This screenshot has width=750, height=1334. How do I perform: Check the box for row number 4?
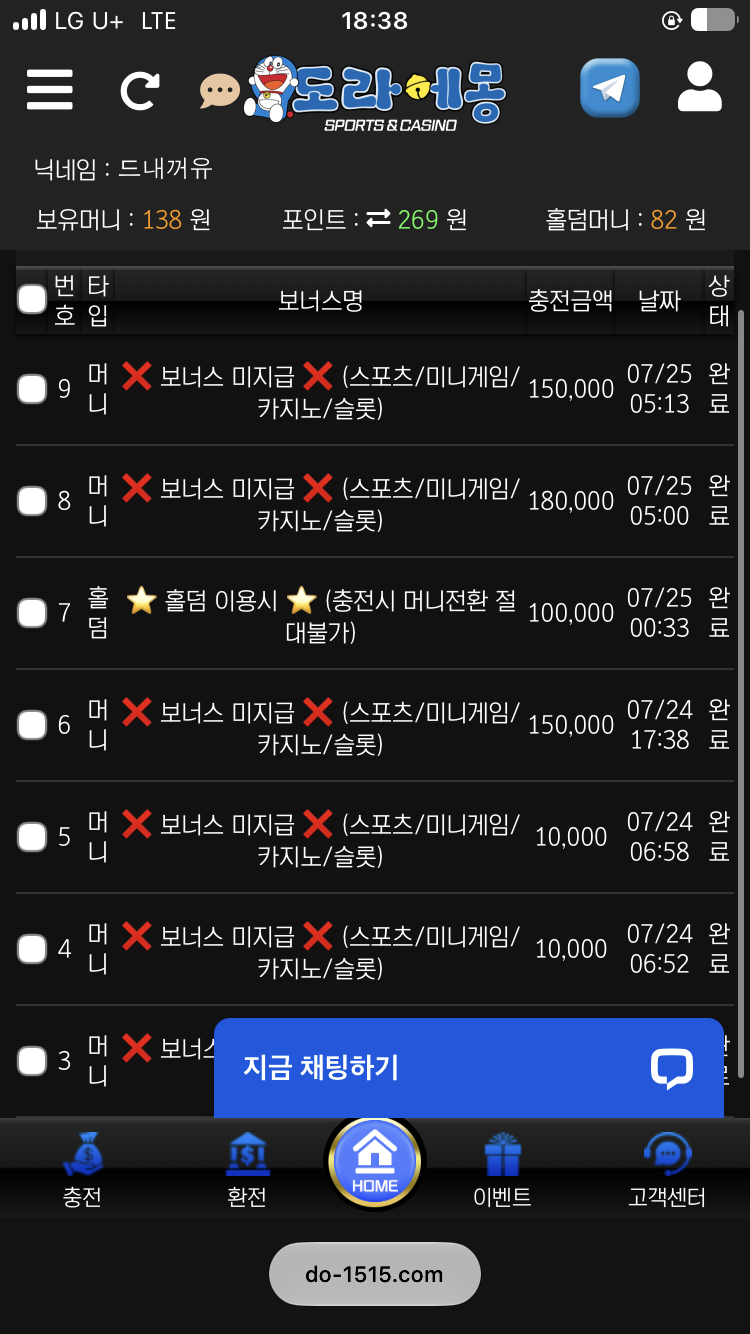click(x=32, y=949)
